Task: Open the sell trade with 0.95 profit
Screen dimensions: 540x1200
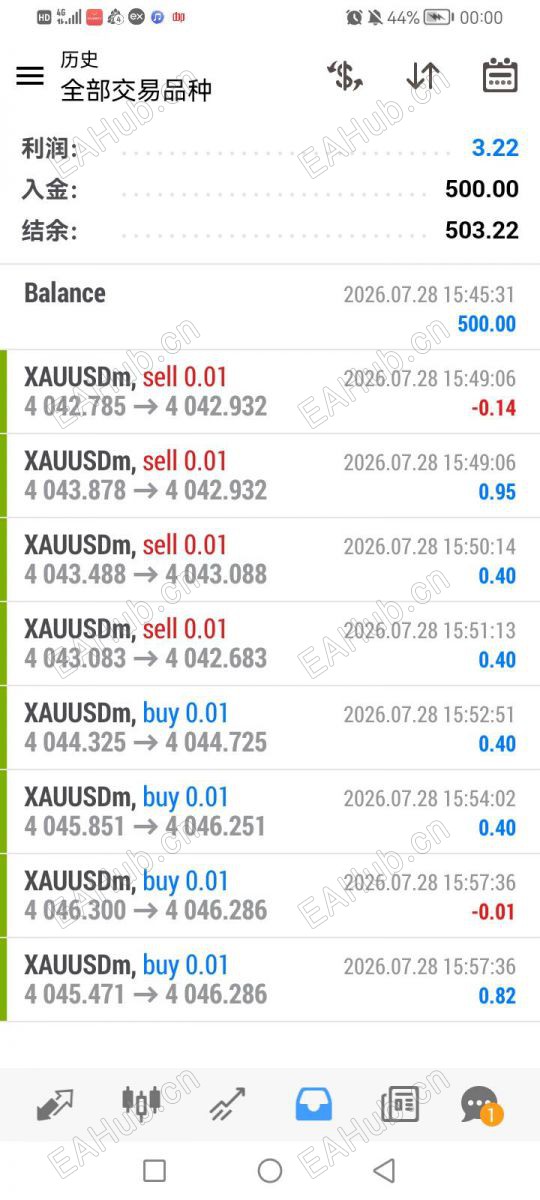Action: (270, 476)
